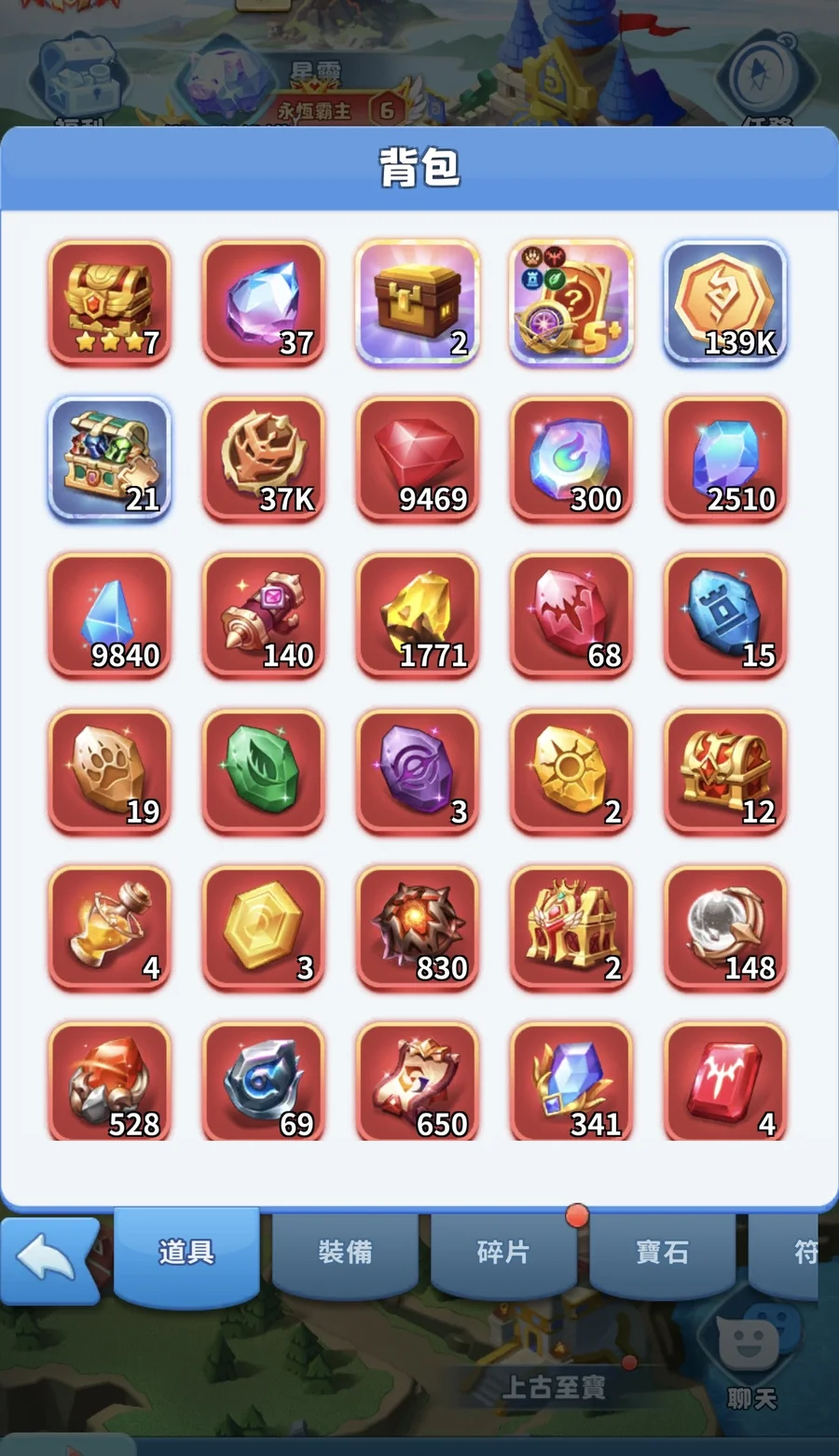Select the green leaf gem item
The width and height of the screenshot is (839, 1456).
click(264, 771)
